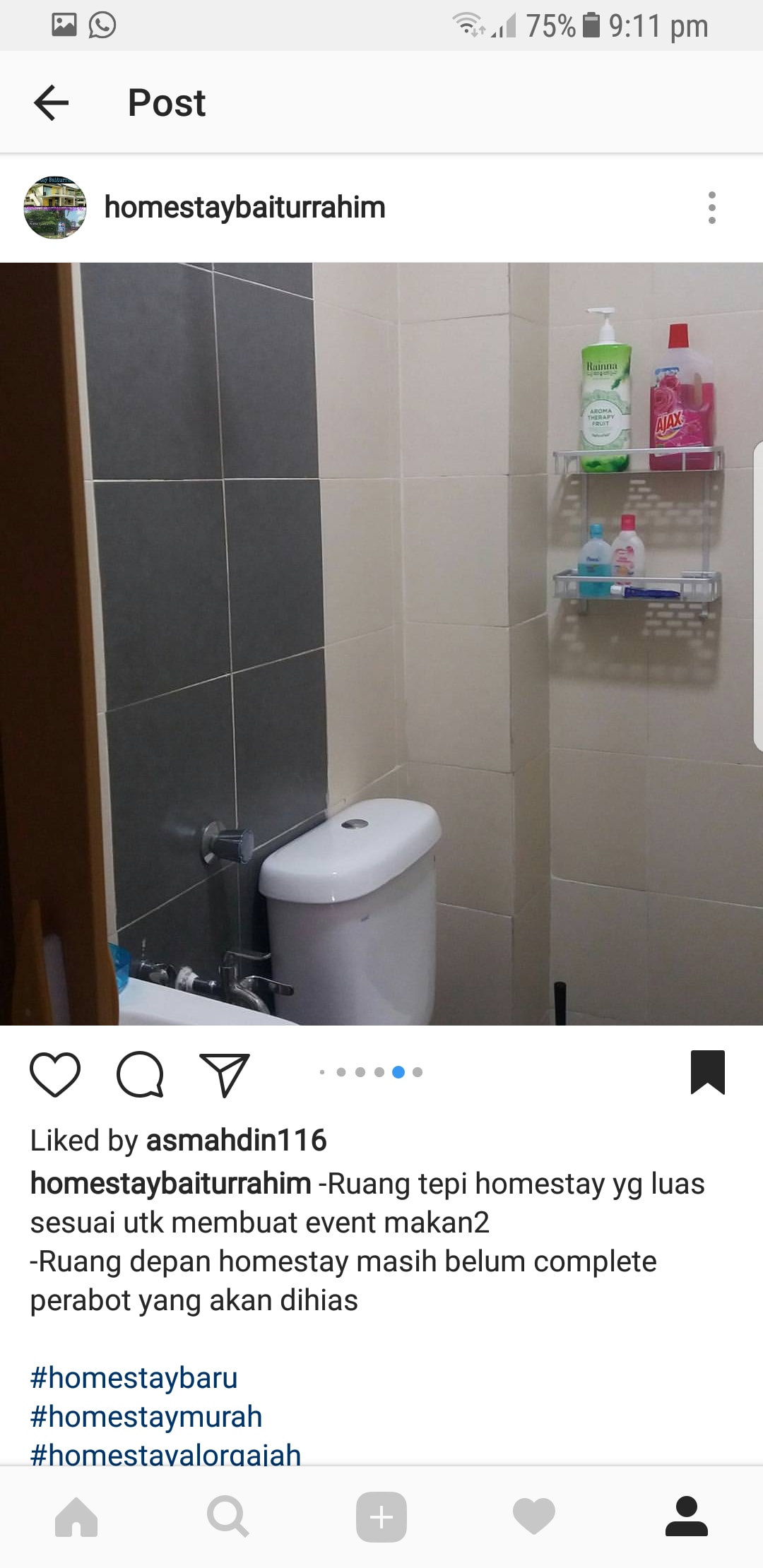Open the comments on this post
Image resolution: width=763 pixels, height=1568 pixels.
pyautogui.click(x=140, y=1074)
